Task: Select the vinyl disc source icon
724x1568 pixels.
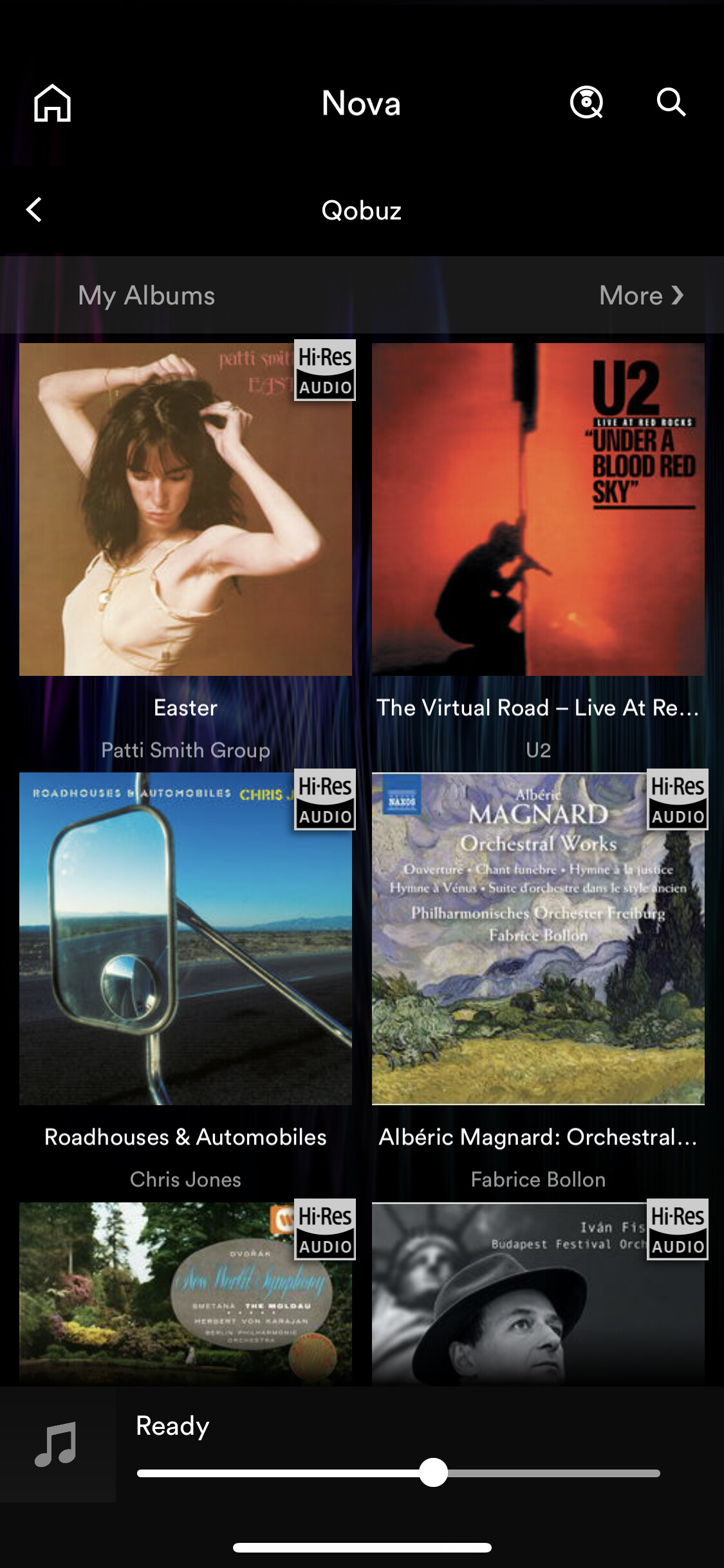Action: click(586, 103)
